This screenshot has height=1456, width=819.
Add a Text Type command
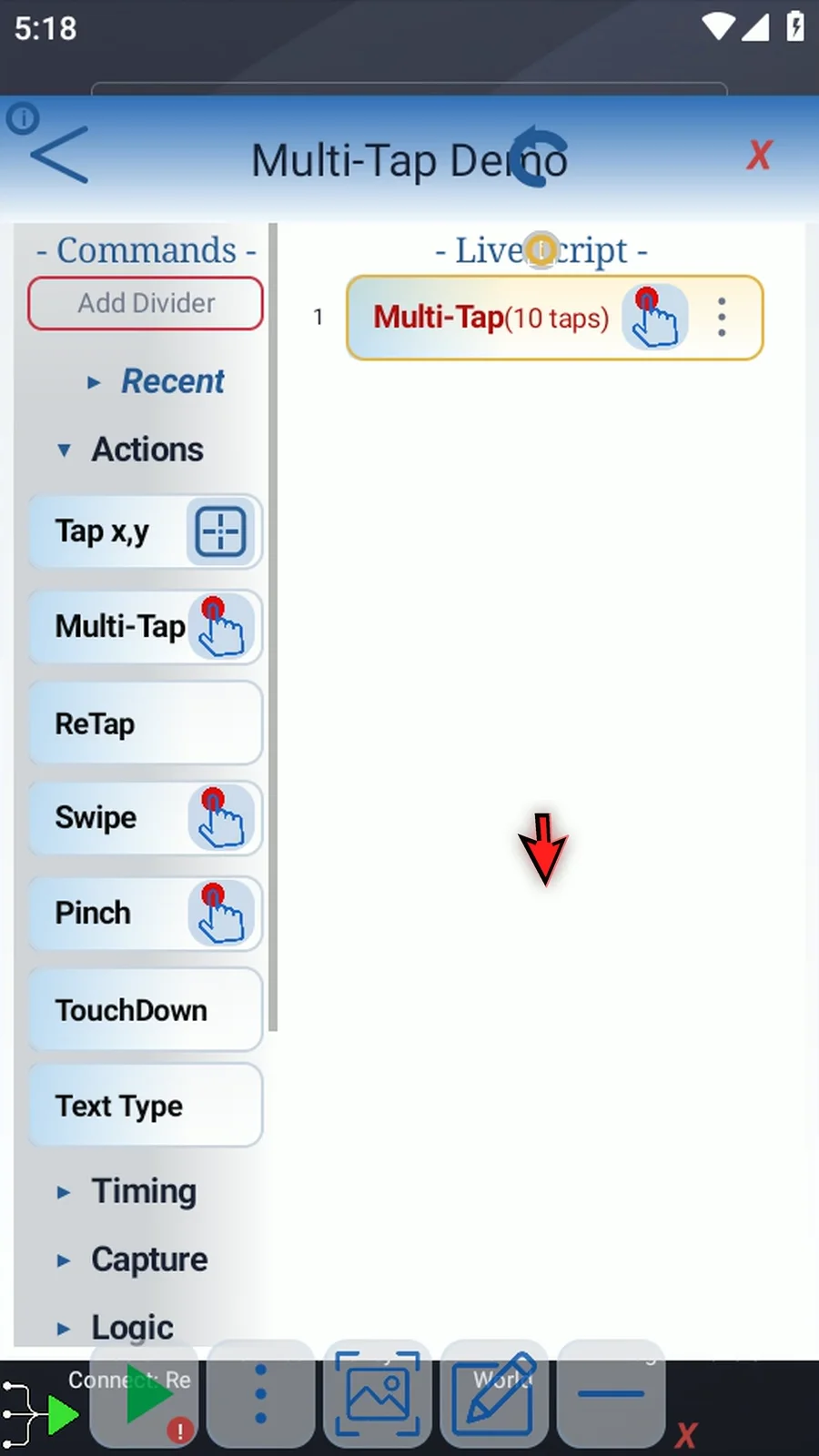[146, 1106]
